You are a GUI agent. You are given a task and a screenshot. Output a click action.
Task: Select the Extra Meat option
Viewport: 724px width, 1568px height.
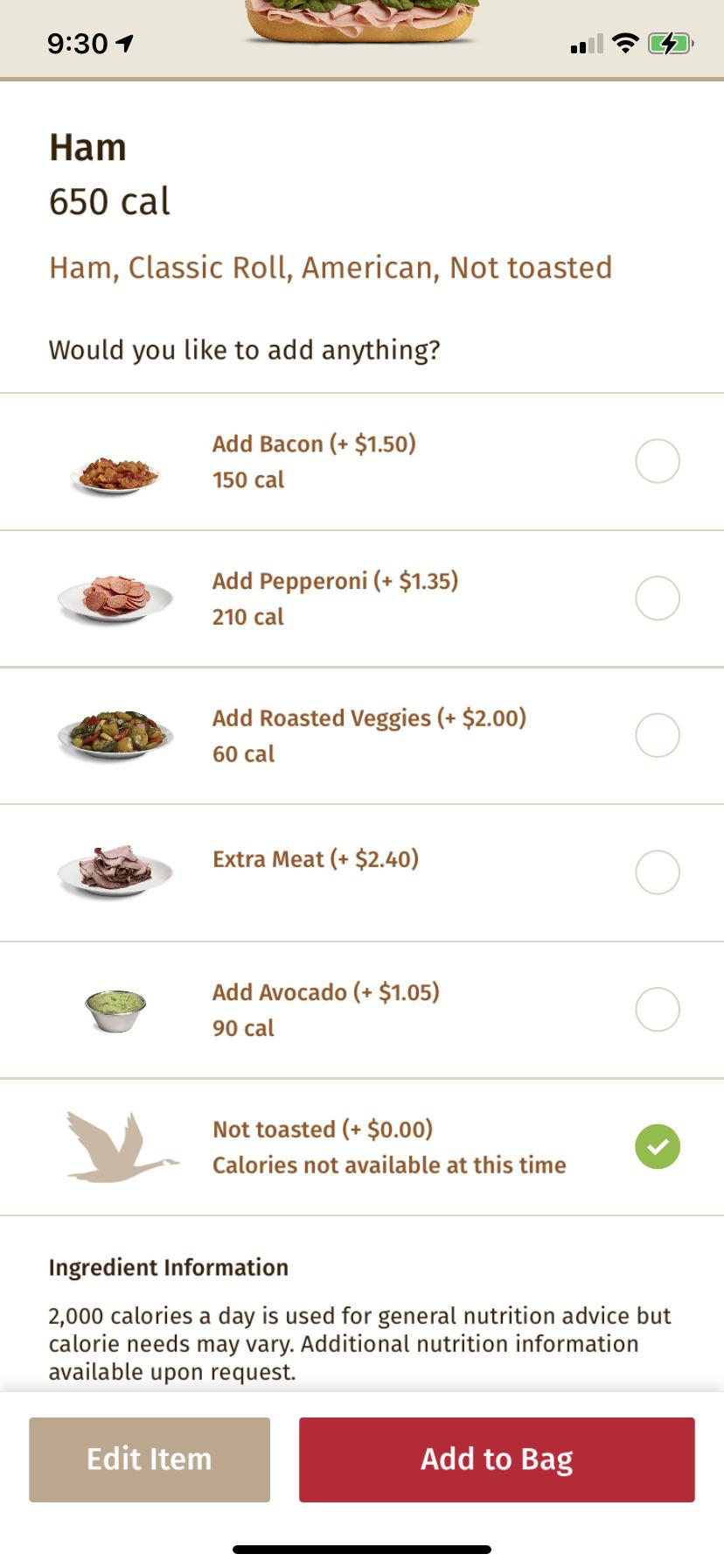click(657, 872)
